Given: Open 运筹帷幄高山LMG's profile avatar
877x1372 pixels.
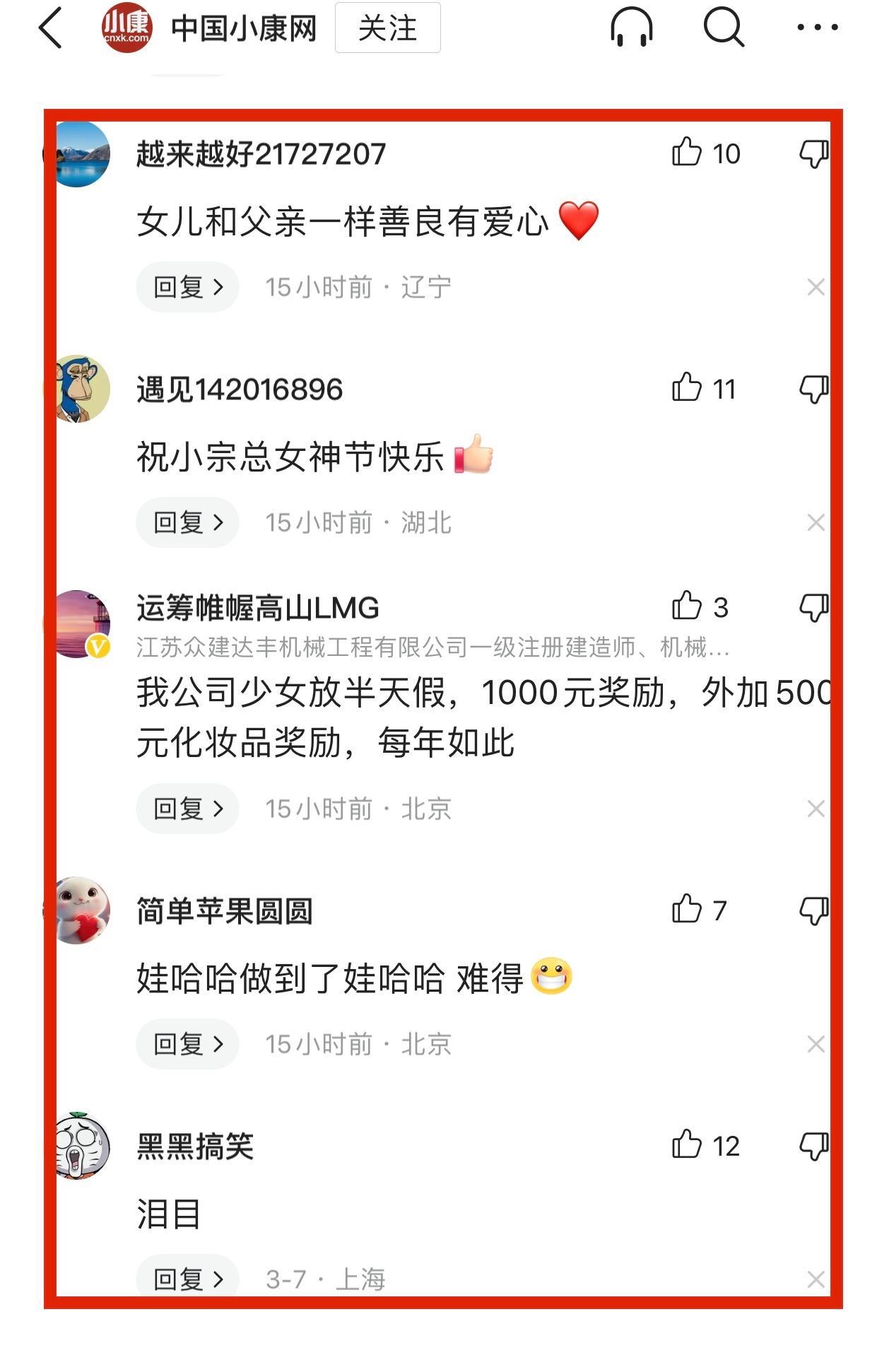Looking at the screenshot, I should click(78, 623).
